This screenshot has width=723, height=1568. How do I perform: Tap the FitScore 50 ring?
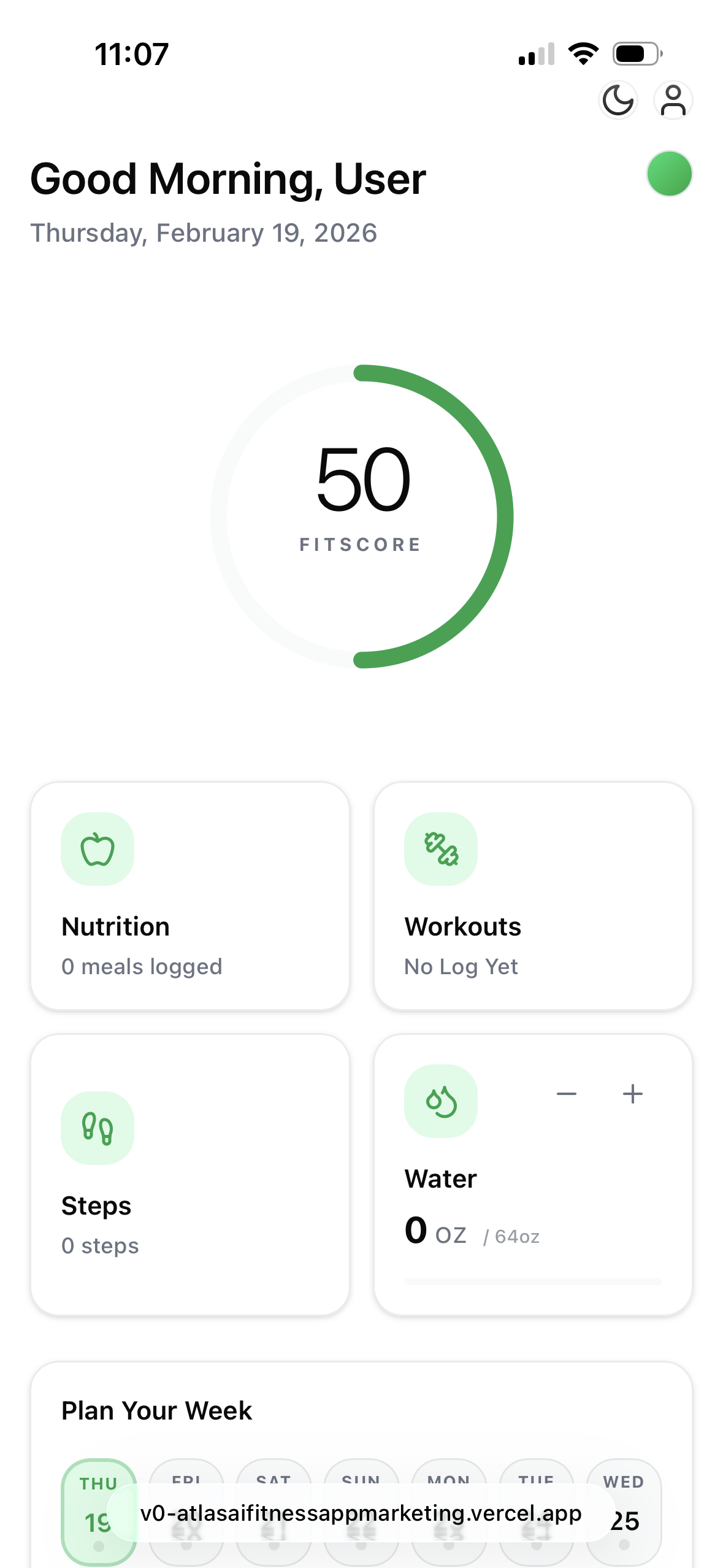362,516
